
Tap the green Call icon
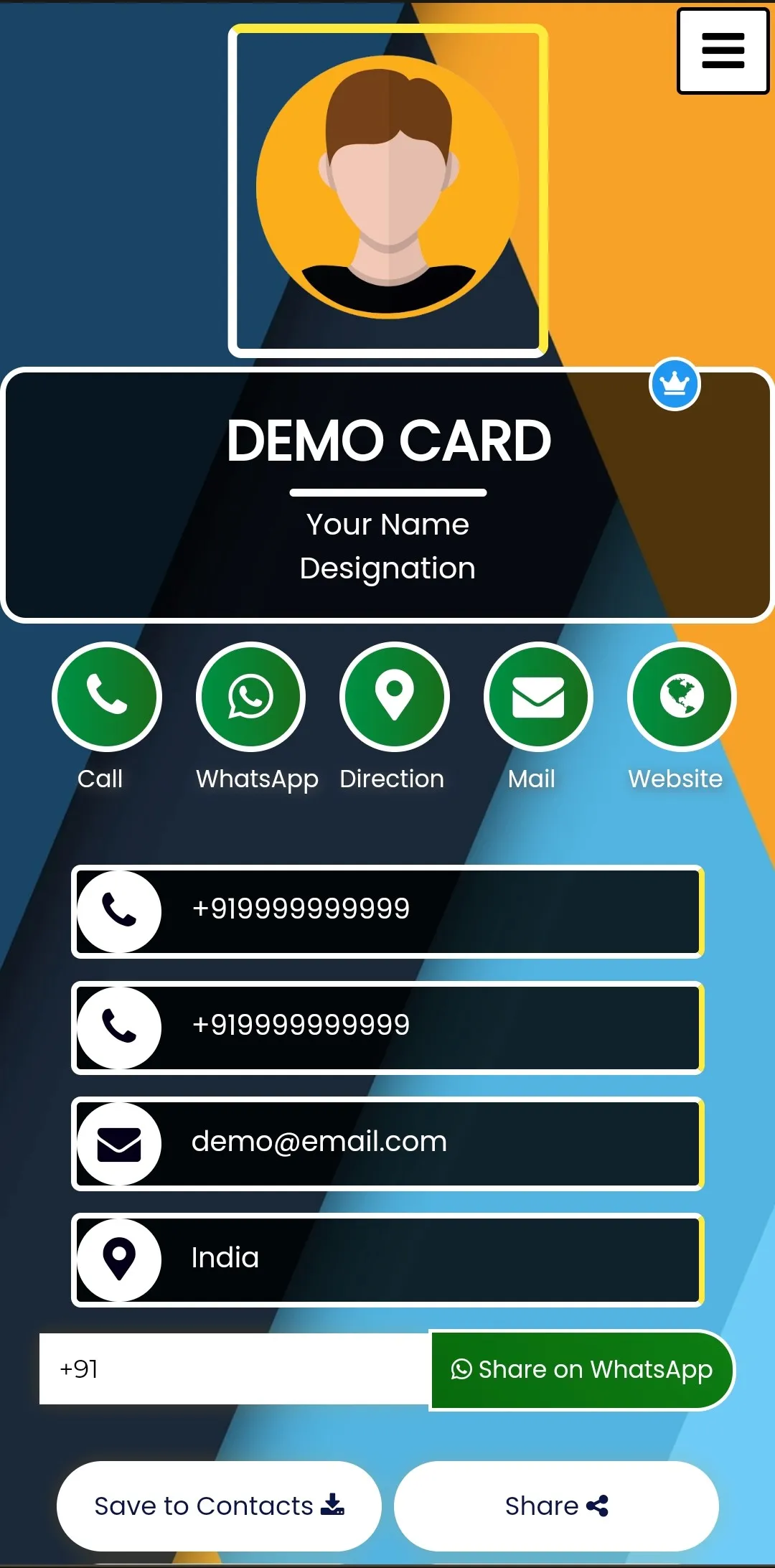pyautogui.click(x=107, y=696)
